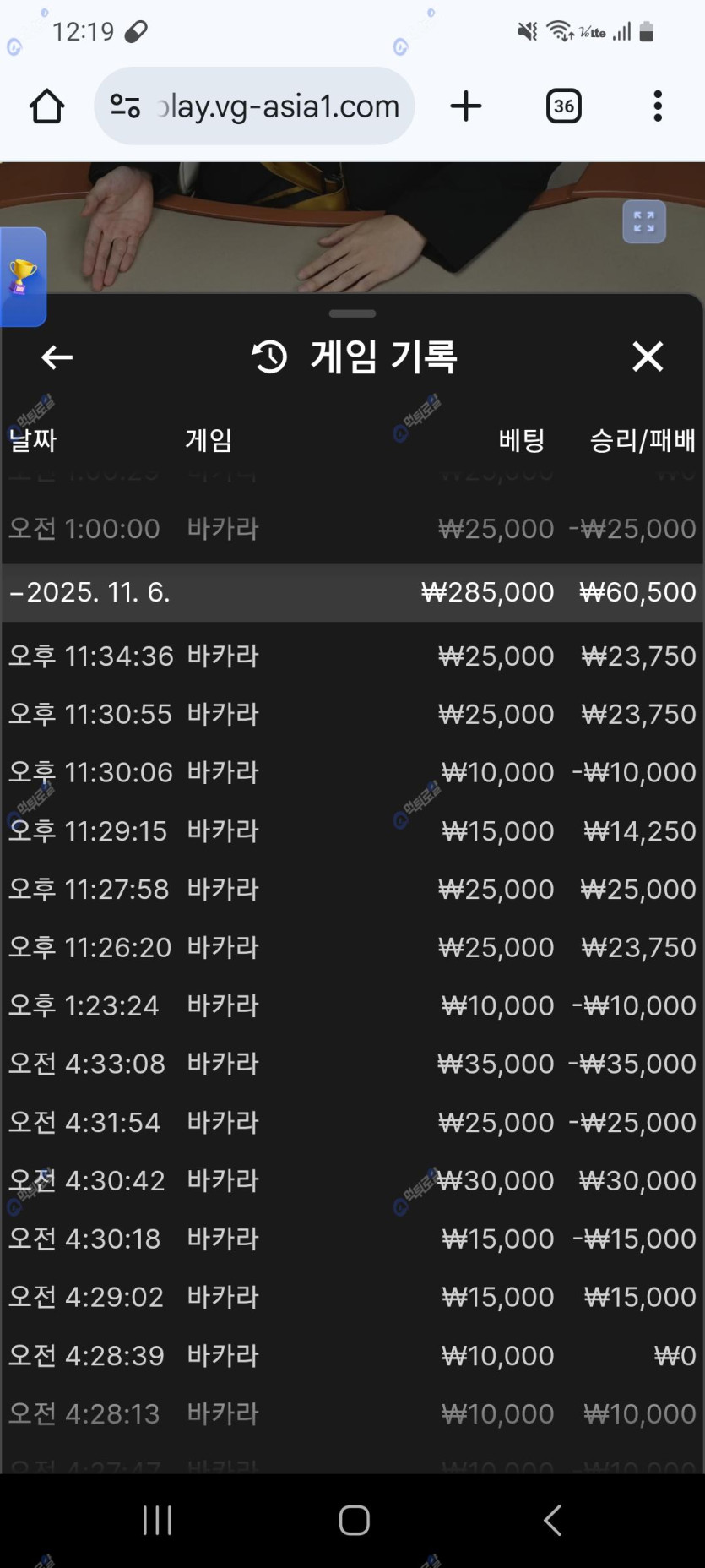Screen dimensions: 705x1568
Task: Open the 오후 11:27:58 바카라 record
Action: pos(351,889)
